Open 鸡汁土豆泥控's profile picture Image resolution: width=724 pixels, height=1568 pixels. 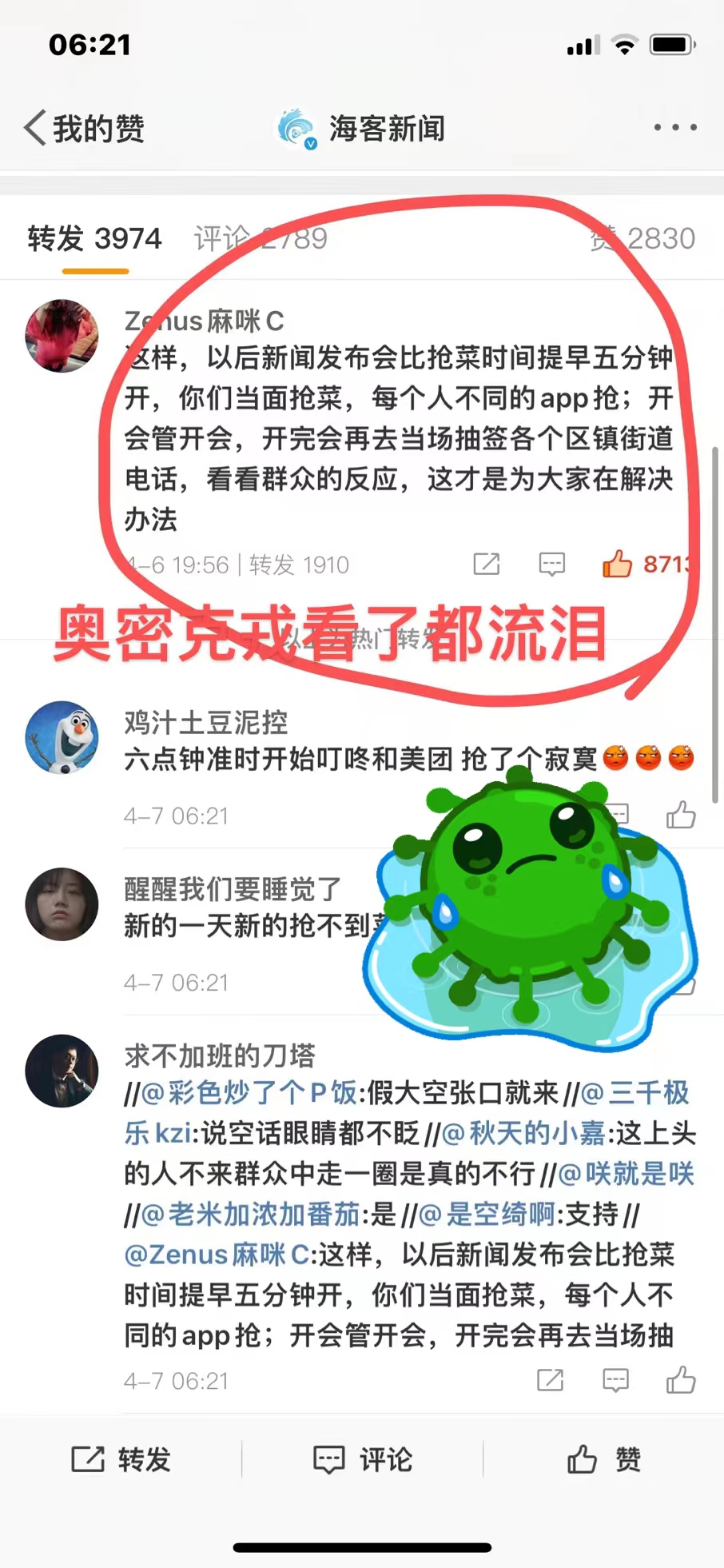(x=62, y=737)
